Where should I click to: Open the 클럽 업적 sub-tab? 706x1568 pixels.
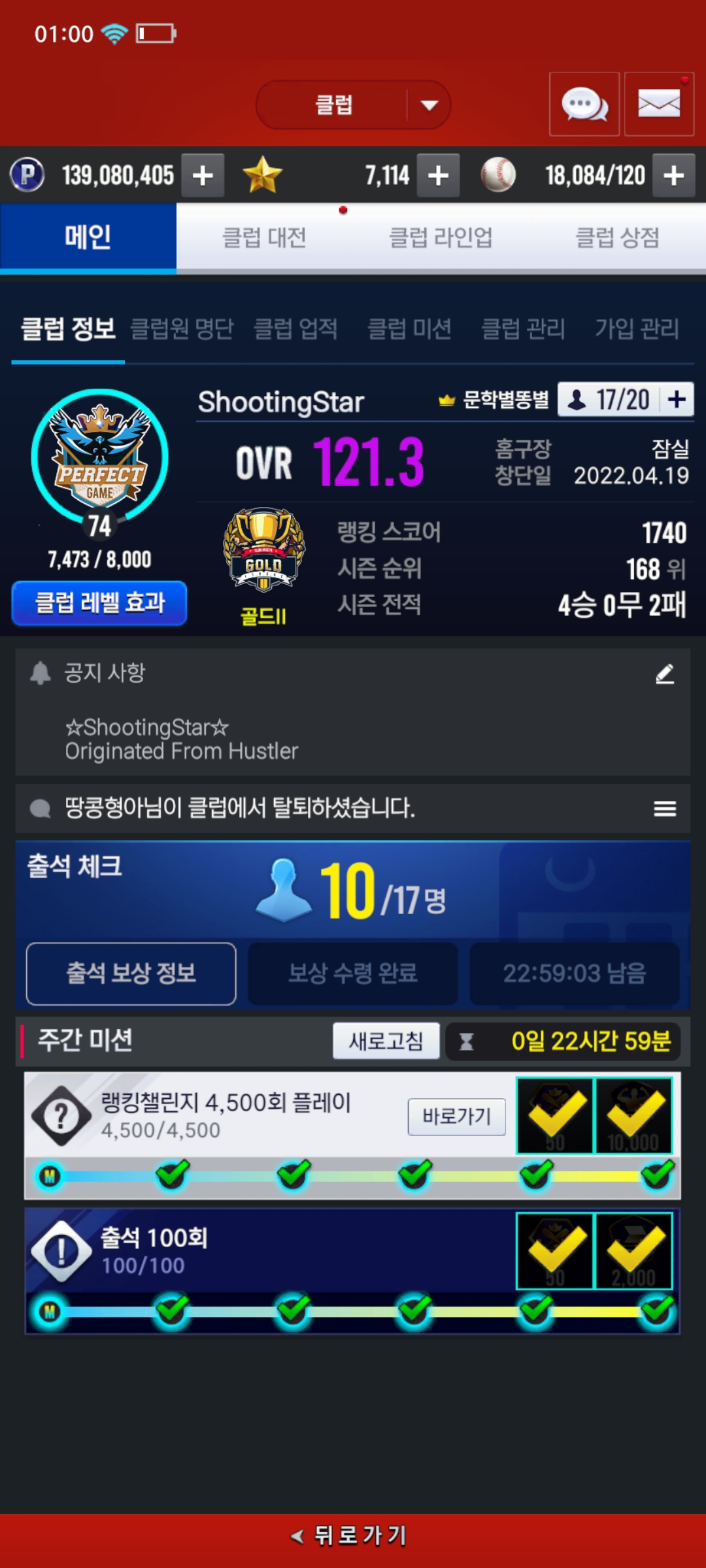pos(295,329)
